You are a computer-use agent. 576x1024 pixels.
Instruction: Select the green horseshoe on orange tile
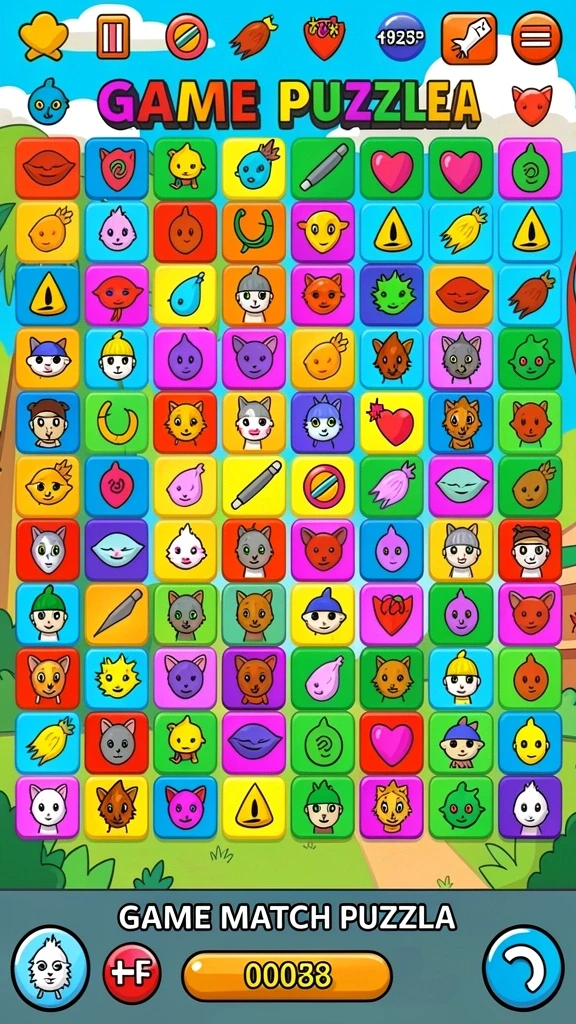point(254,232)
